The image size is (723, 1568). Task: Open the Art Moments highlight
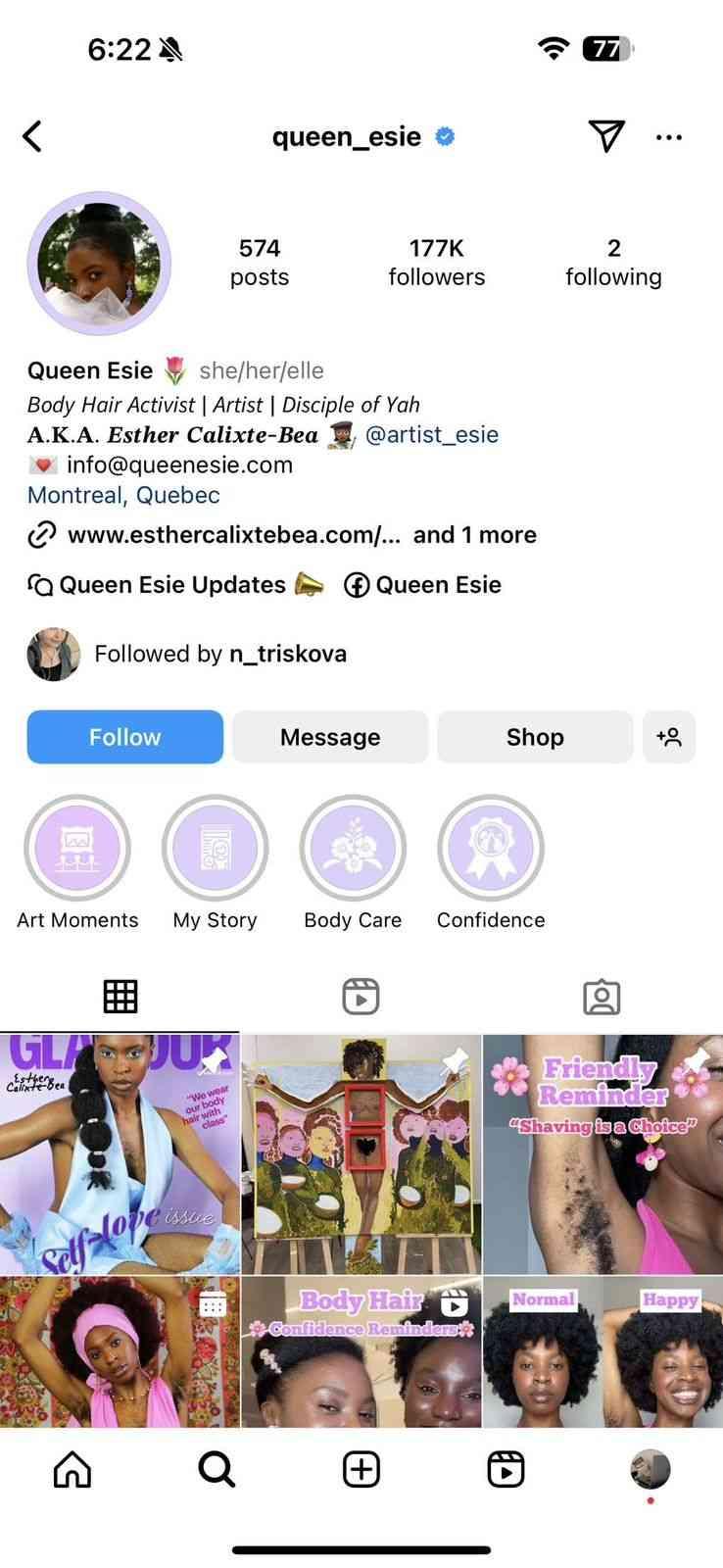click(x=77, y=848)
